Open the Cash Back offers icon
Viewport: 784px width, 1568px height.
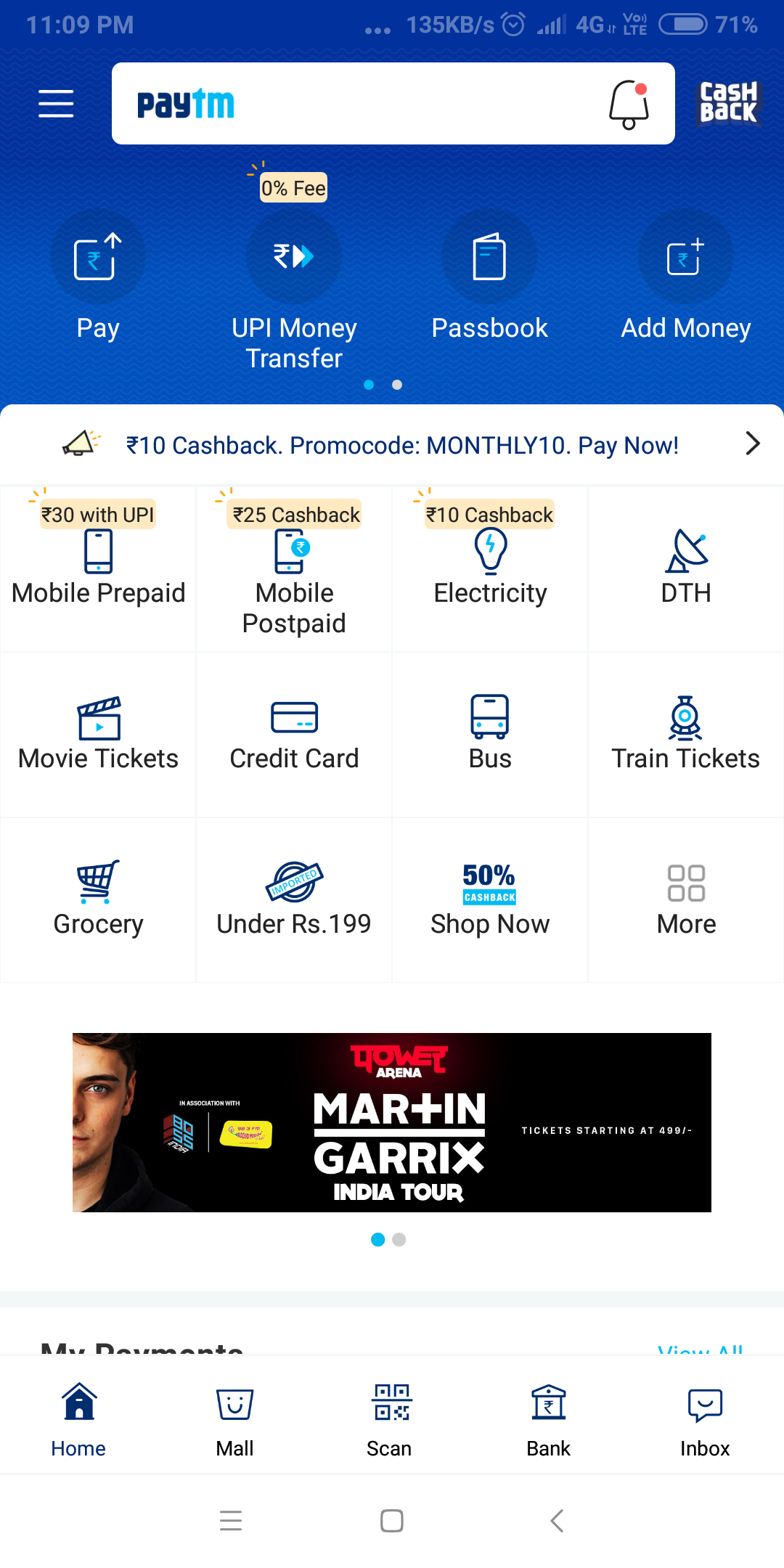click(728, 103)
